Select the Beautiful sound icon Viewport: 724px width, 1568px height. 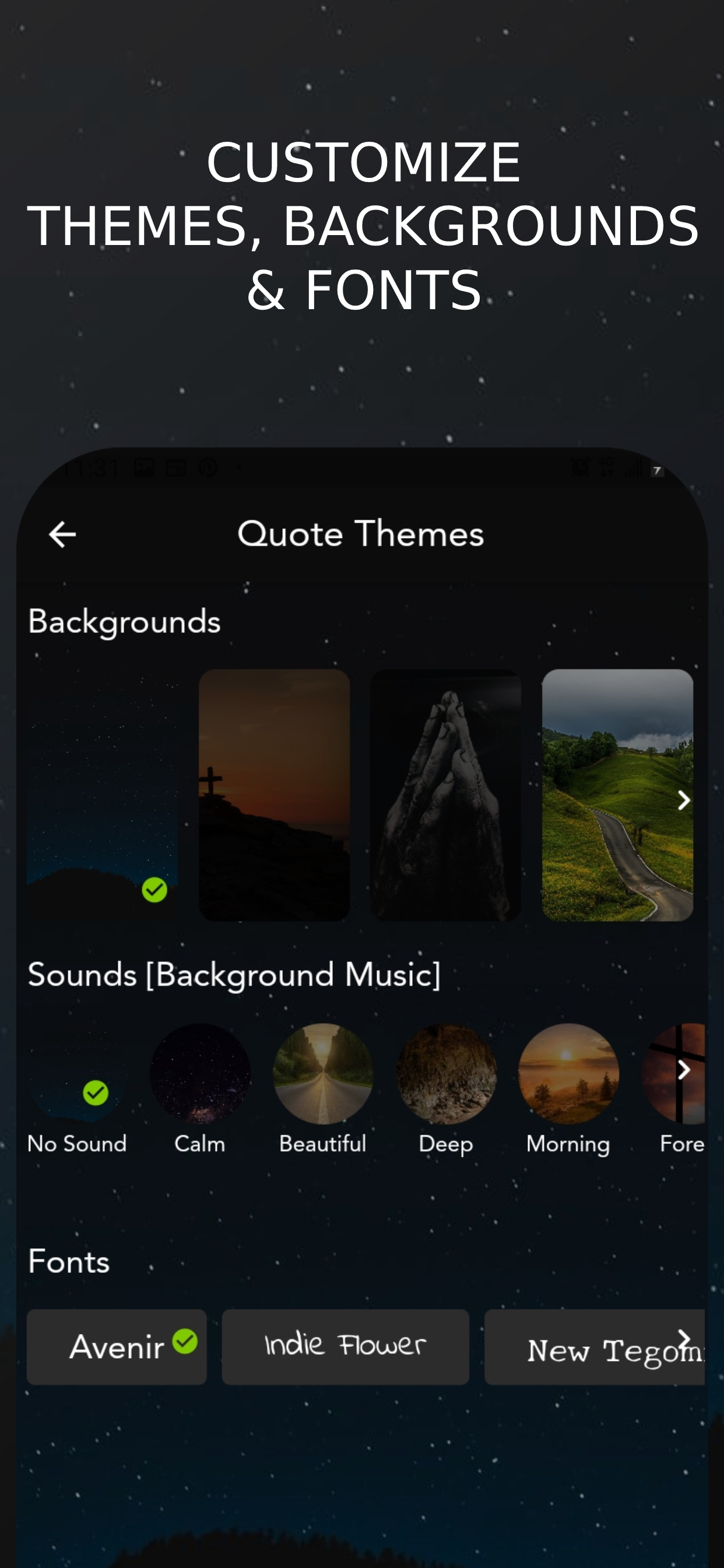point(324,1074)
